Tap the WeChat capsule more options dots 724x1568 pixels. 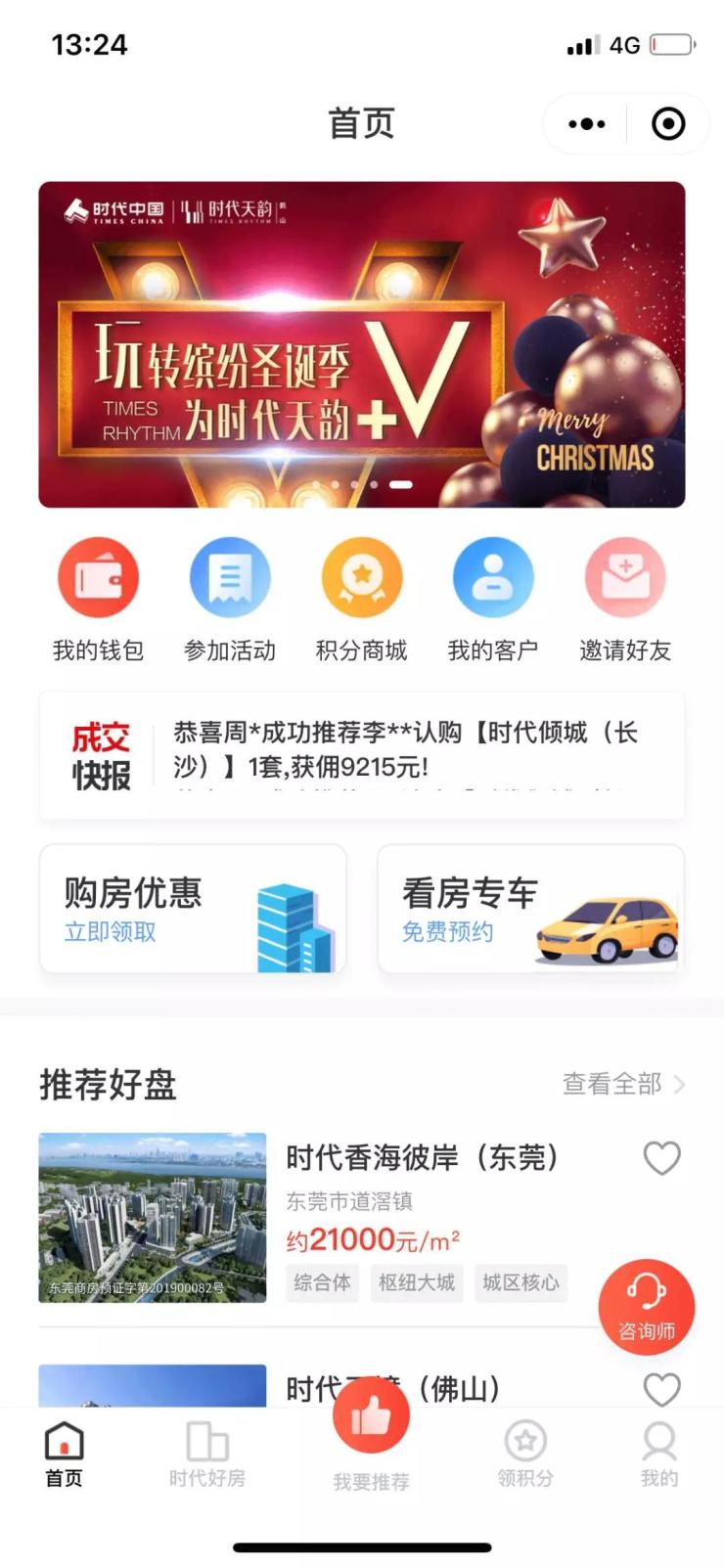[584, 124]
